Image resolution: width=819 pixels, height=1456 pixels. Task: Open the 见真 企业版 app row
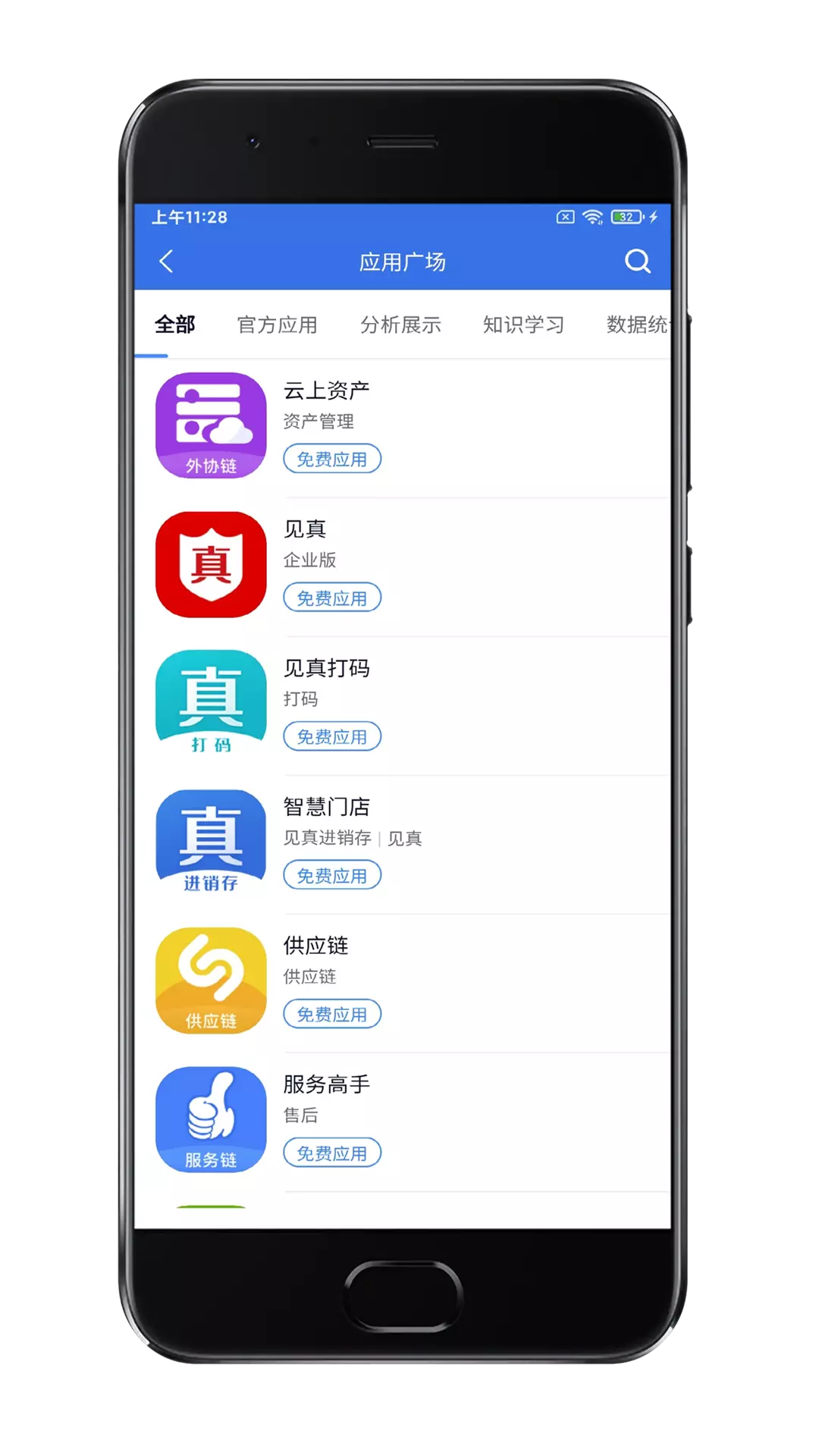point(403,566)
